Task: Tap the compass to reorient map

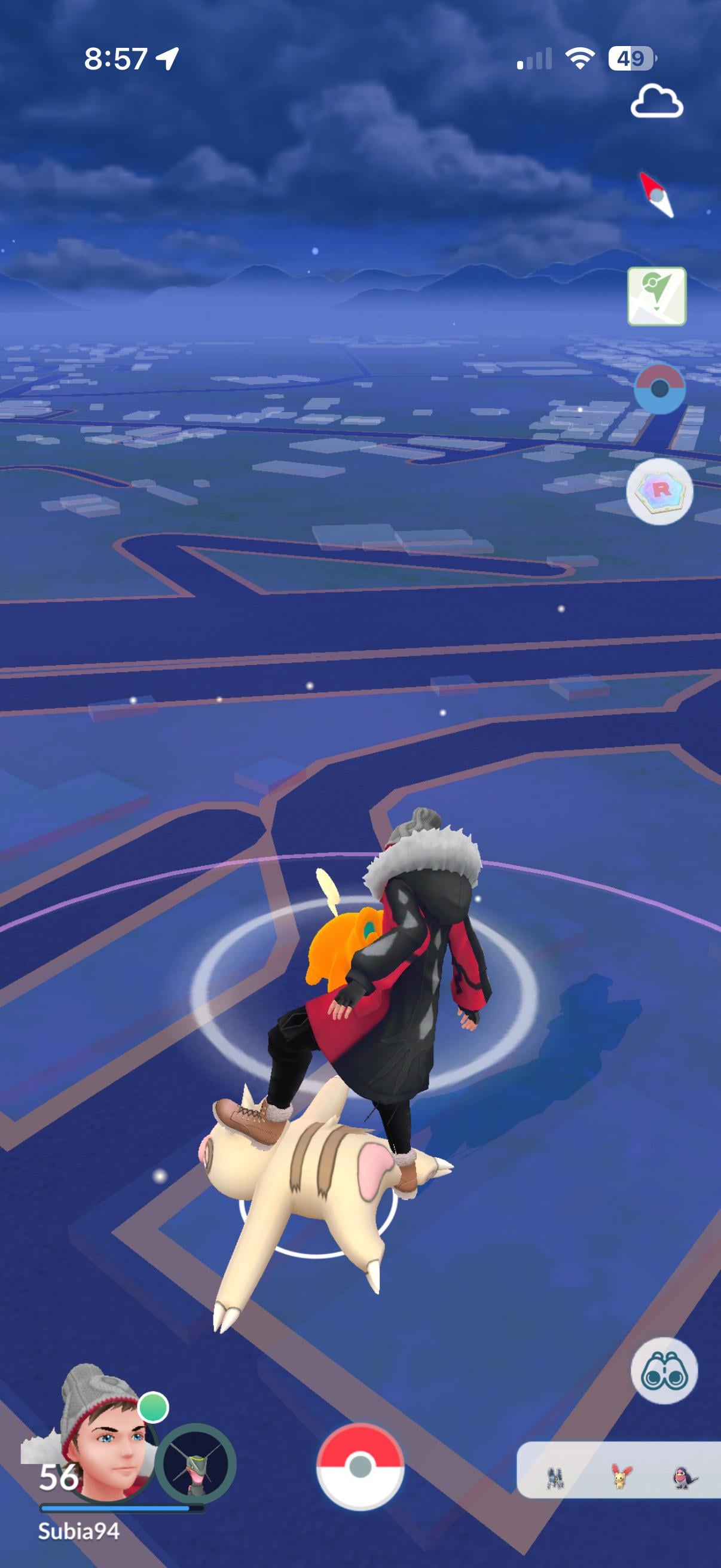Action: coord(657,195)
